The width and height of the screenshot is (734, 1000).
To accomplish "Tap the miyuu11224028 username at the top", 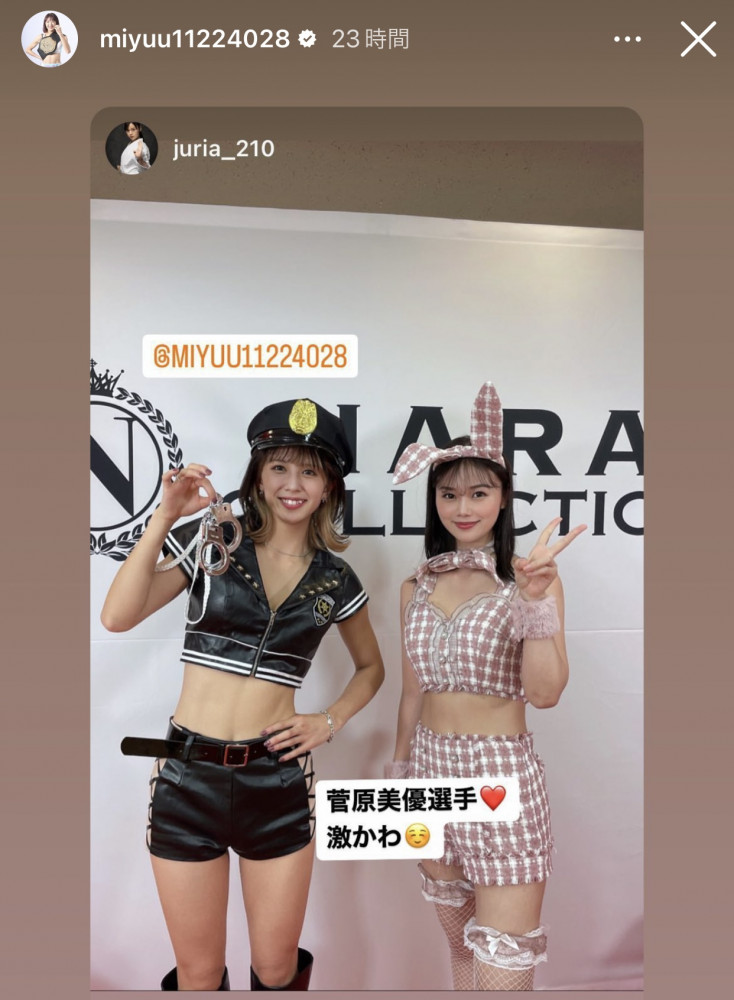I will point(194,39).
